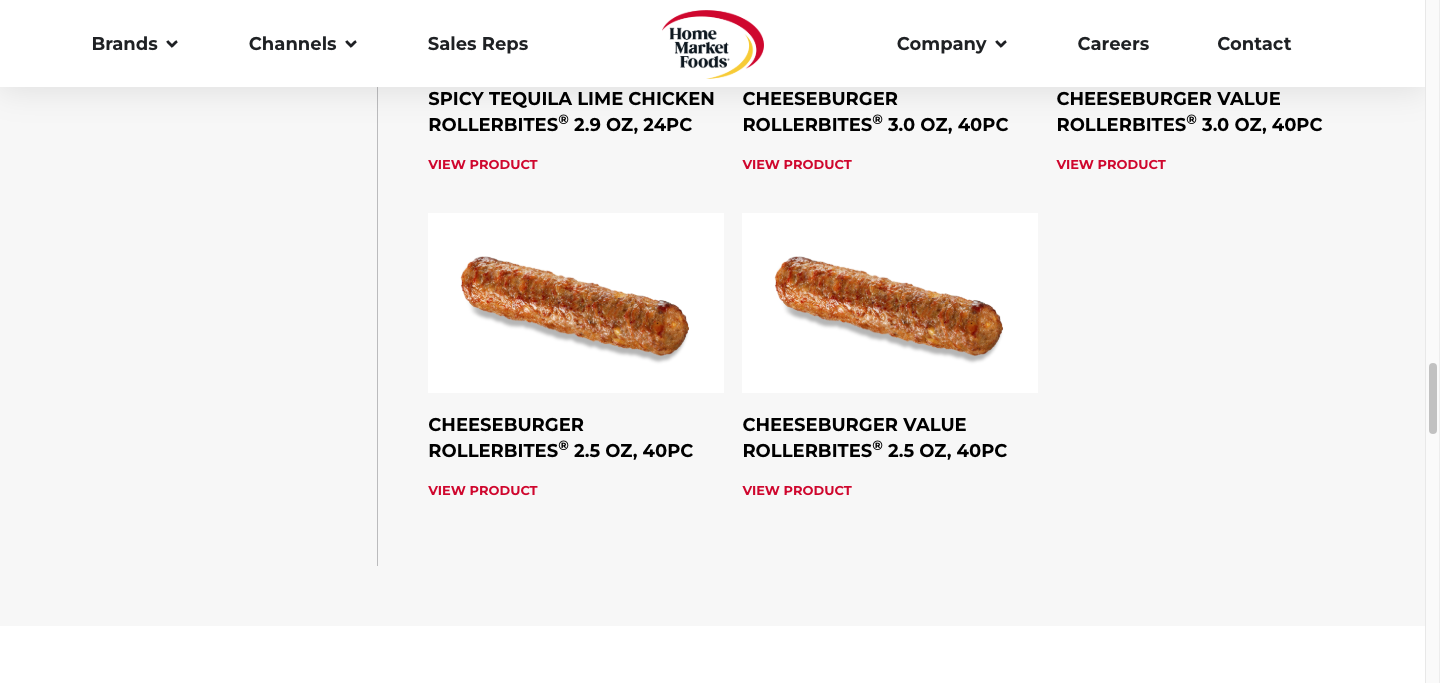The width and height of the screenshot is (1440, 683).
Task: View product Spicy Tequila Lime Chicken Rollerbites
Action: click(x=482, y=165)
